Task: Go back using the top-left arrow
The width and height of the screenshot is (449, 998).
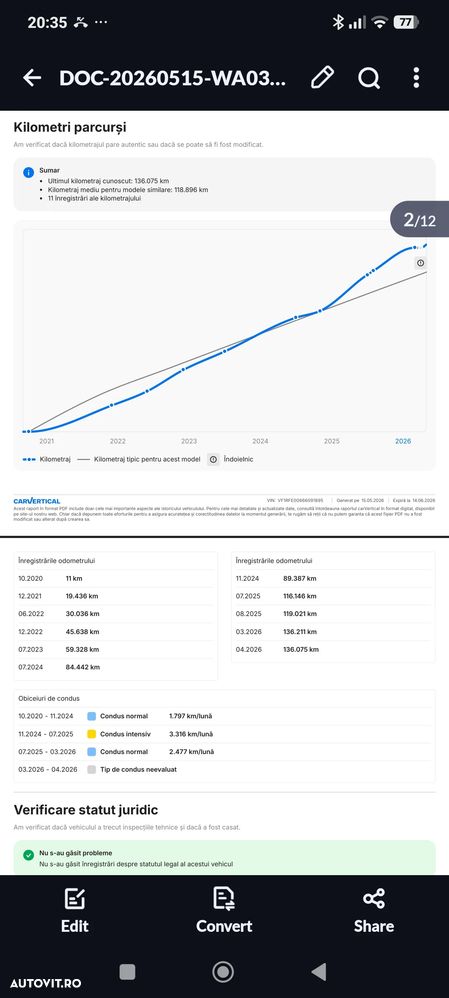Action: tap(32, 78)
